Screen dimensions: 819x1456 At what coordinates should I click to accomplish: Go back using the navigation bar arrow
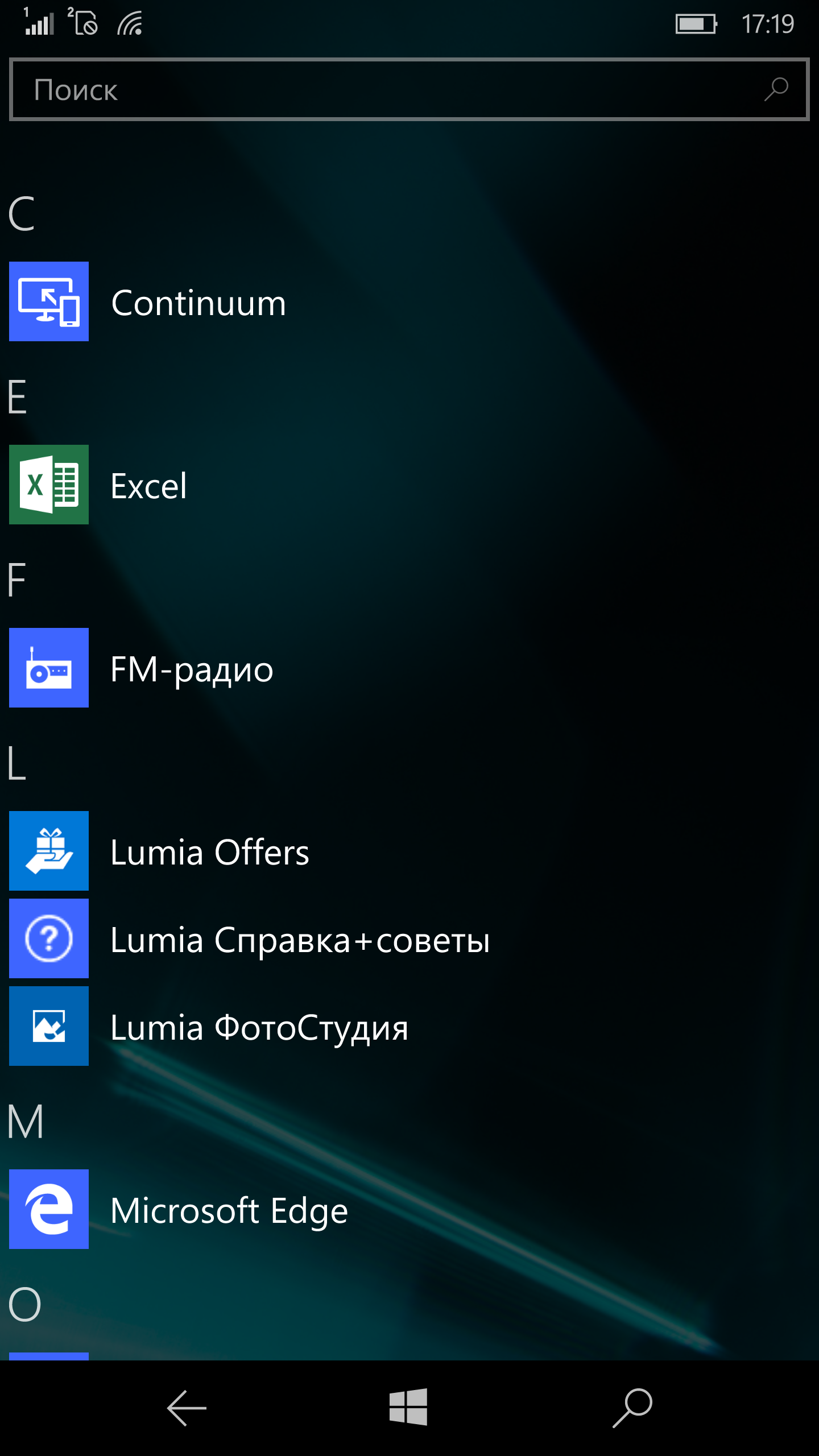[x=187, y=1408]
